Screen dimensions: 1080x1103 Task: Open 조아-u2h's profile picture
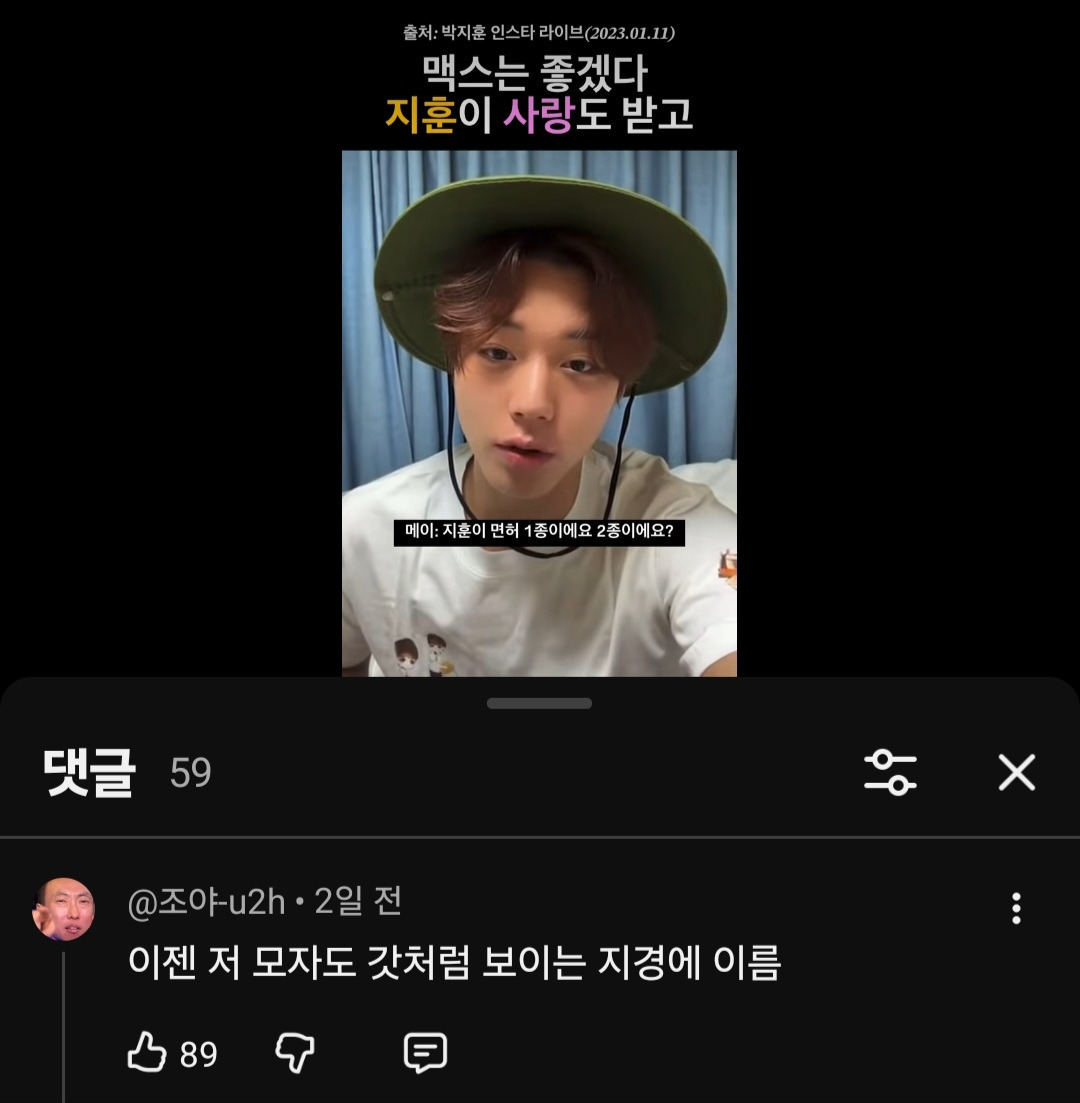tap(63, 909)
